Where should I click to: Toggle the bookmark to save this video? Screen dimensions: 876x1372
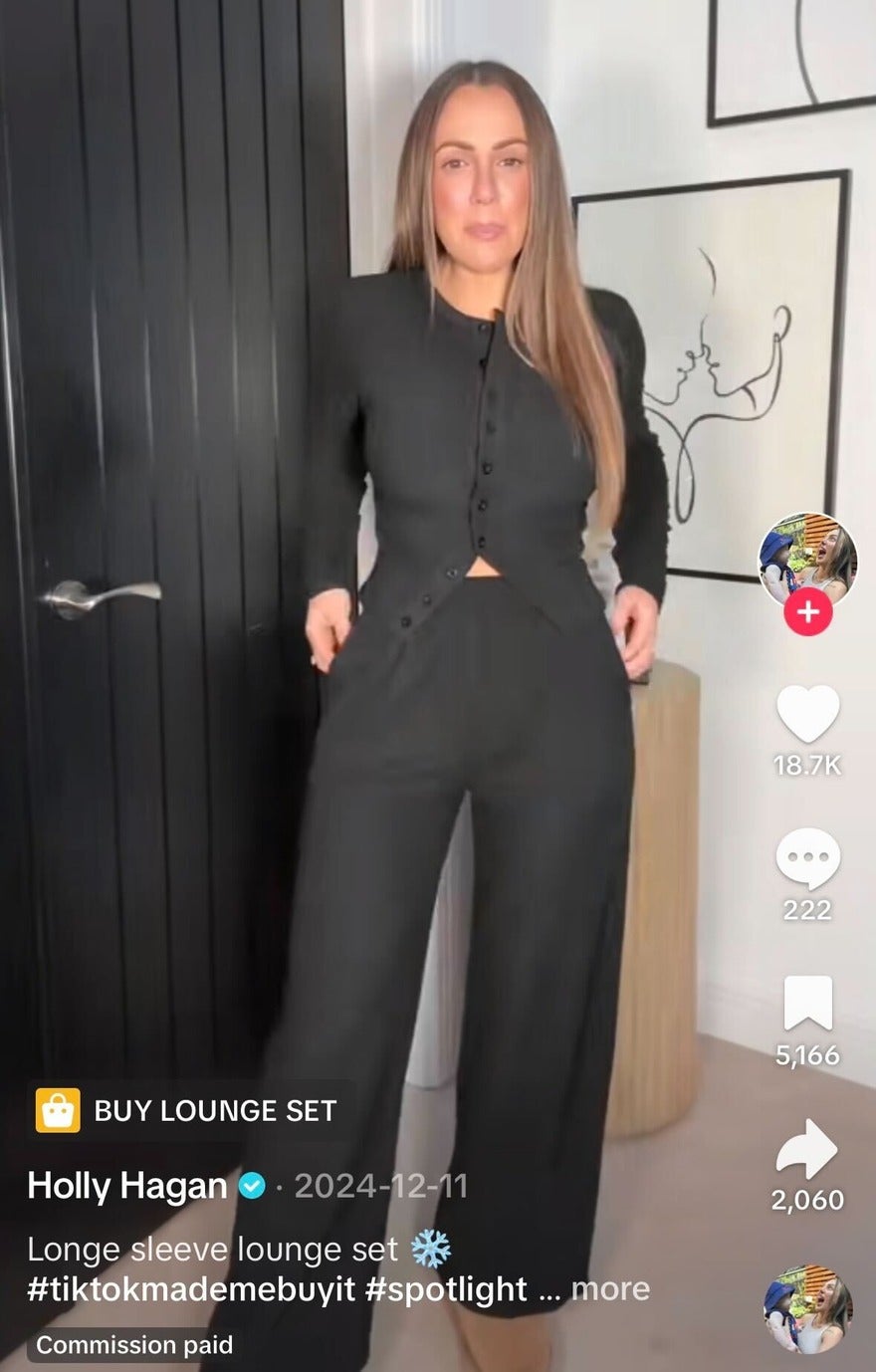(808, 1006)
